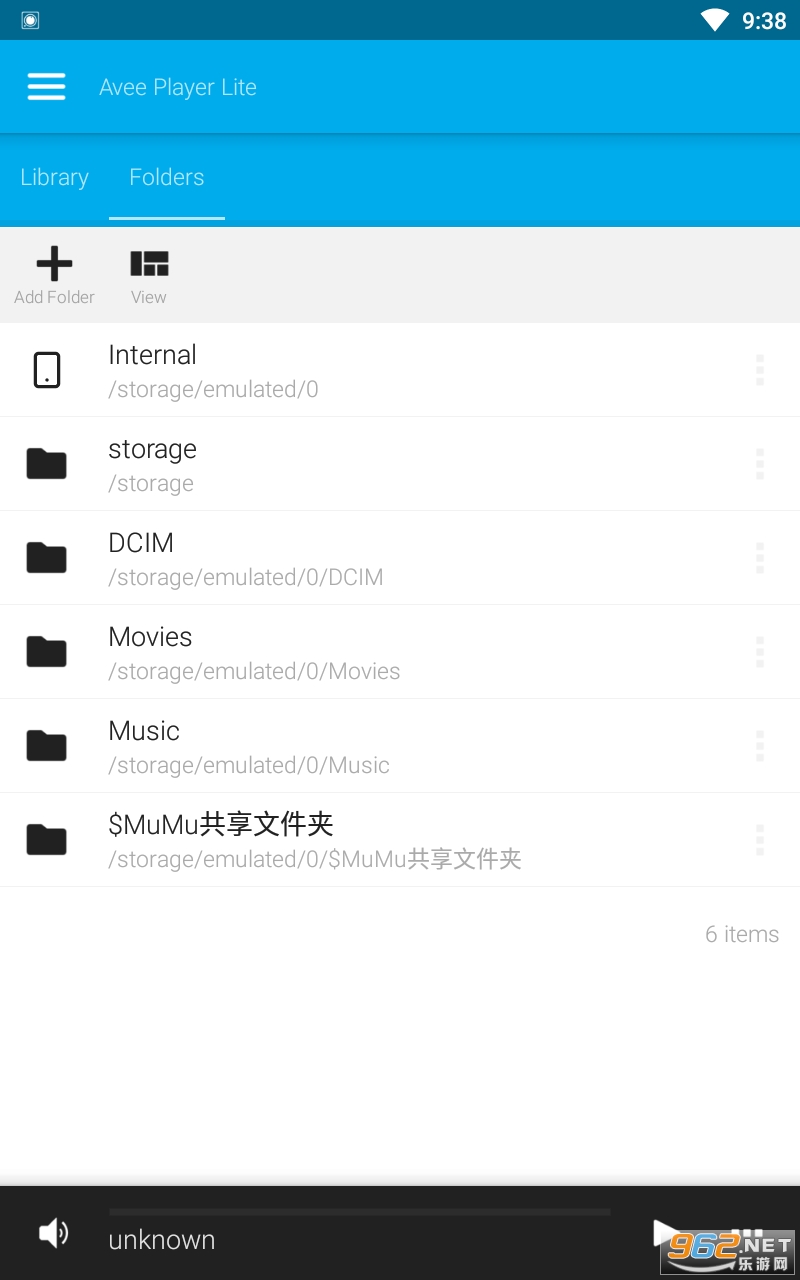Add a new folder
The image size is (800, 1280).
[54, 275]
